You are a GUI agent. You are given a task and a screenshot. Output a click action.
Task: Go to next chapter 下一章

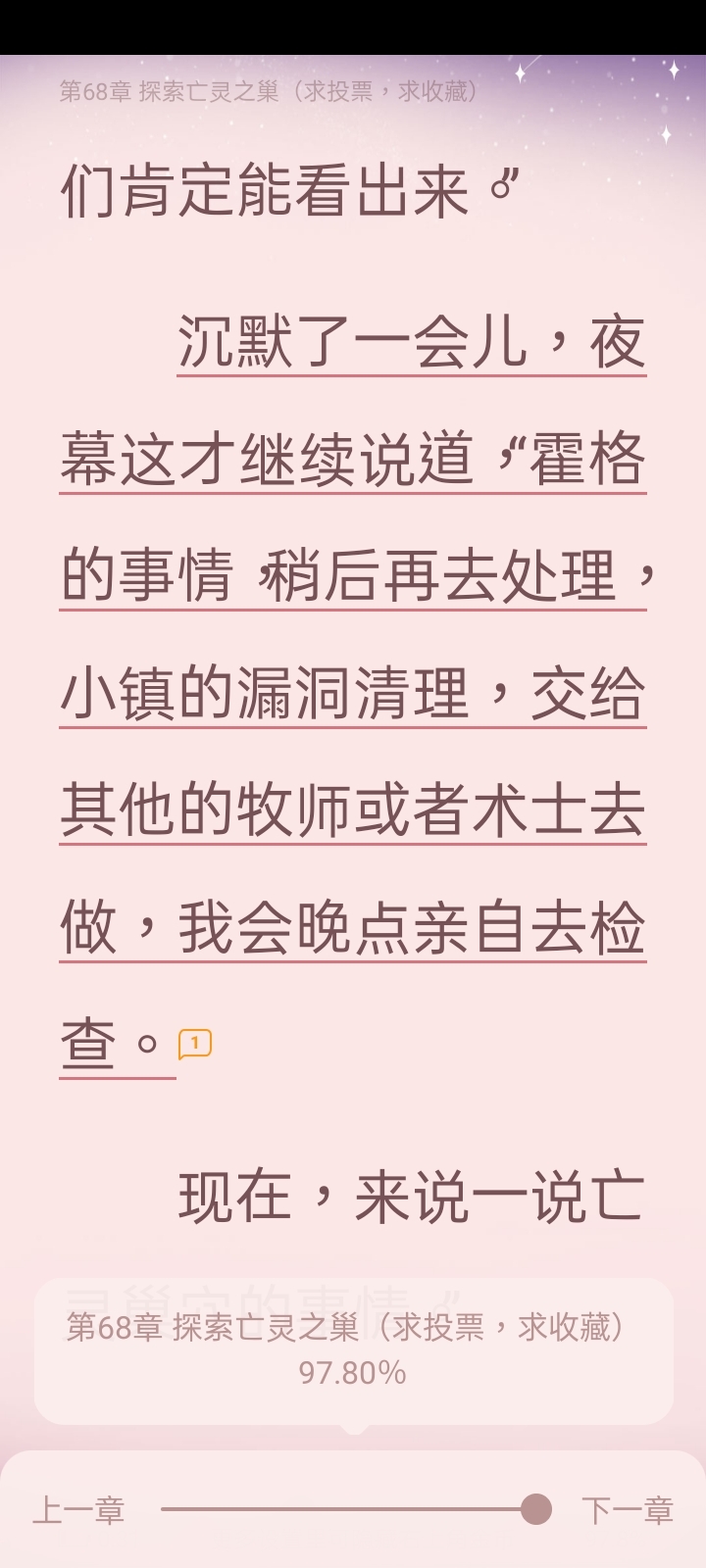[628, 1510]
